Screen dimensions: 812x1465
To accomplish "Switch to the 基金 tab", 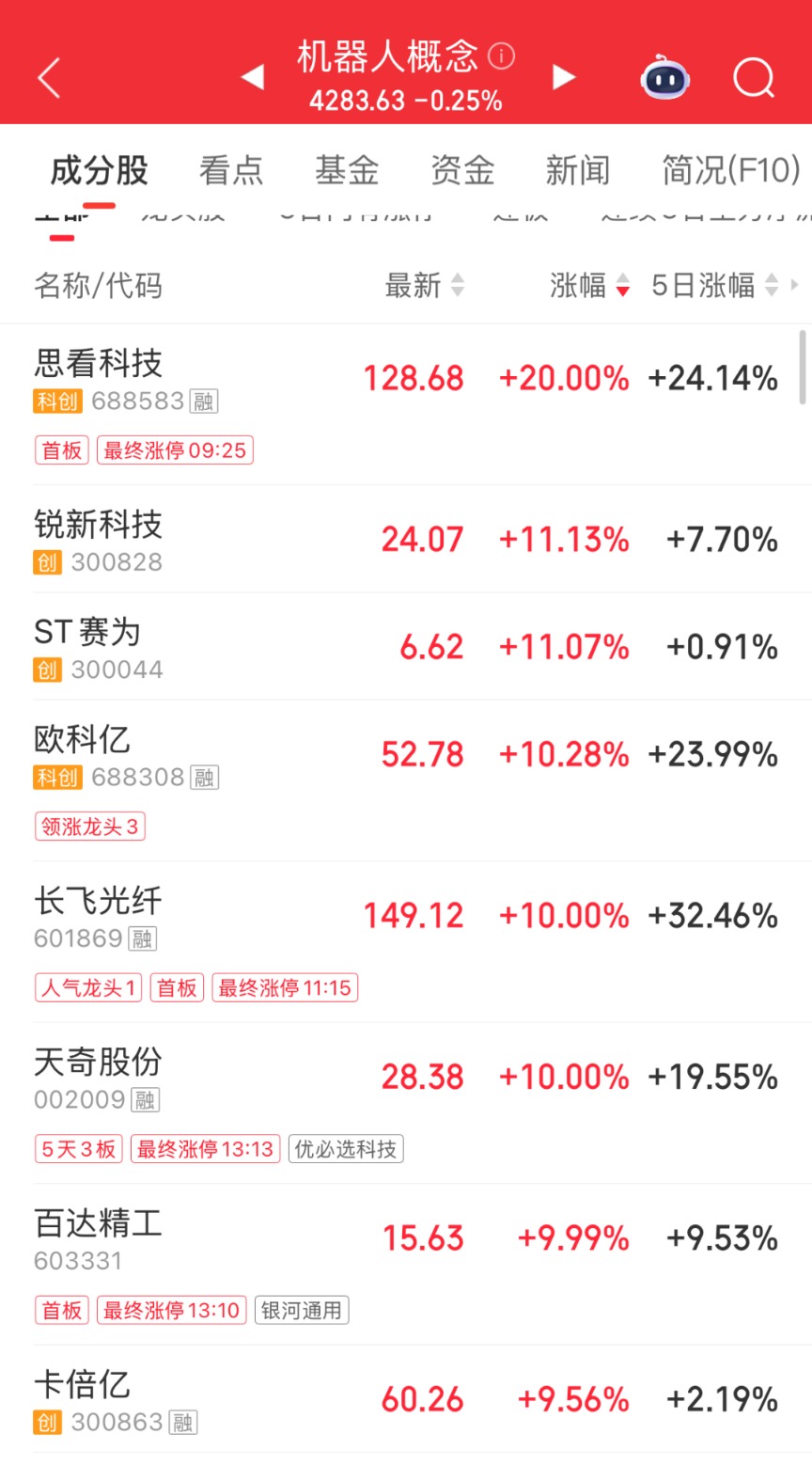I will (347, 170).
